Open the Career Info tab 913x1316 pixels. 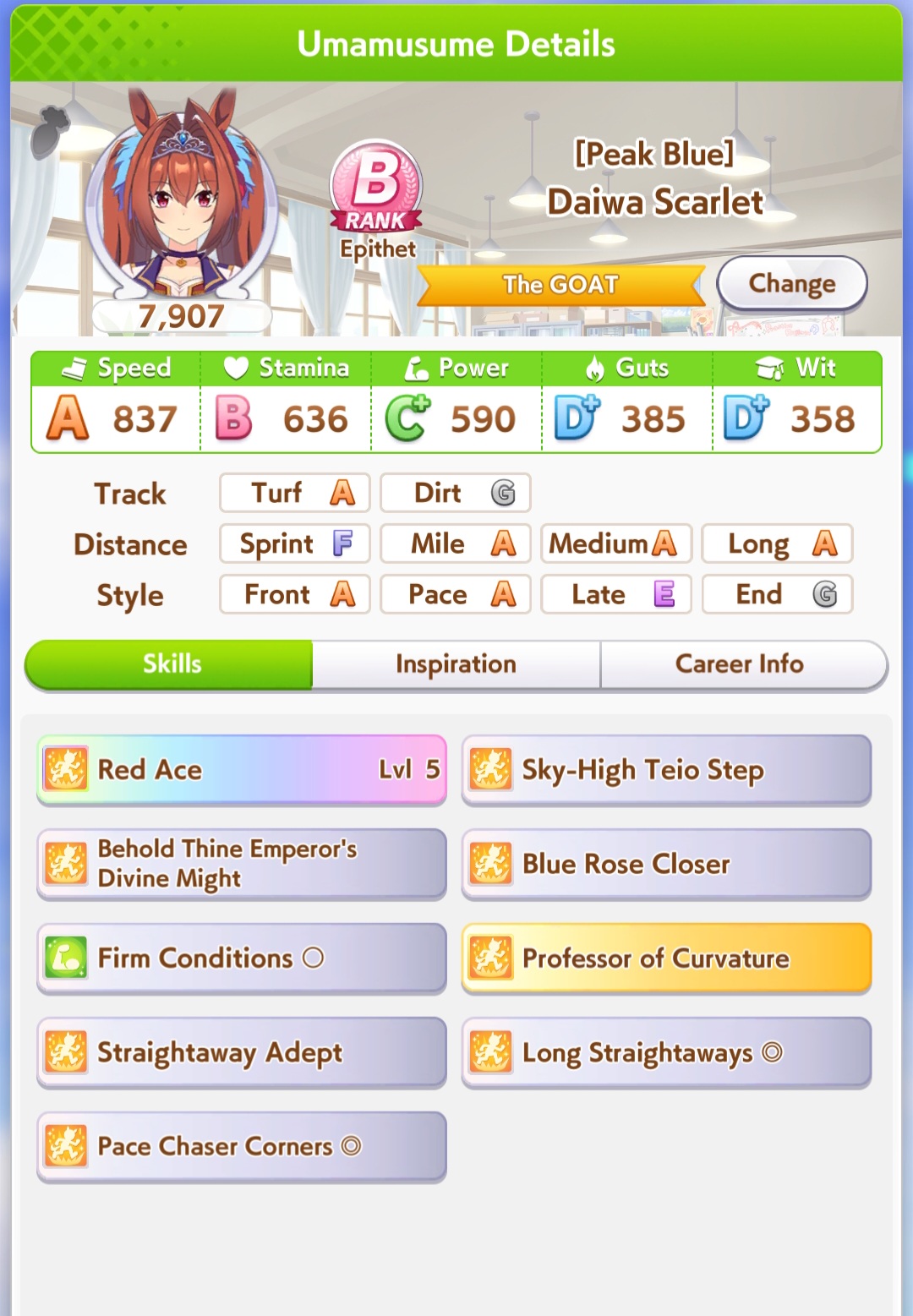point(741,664)
